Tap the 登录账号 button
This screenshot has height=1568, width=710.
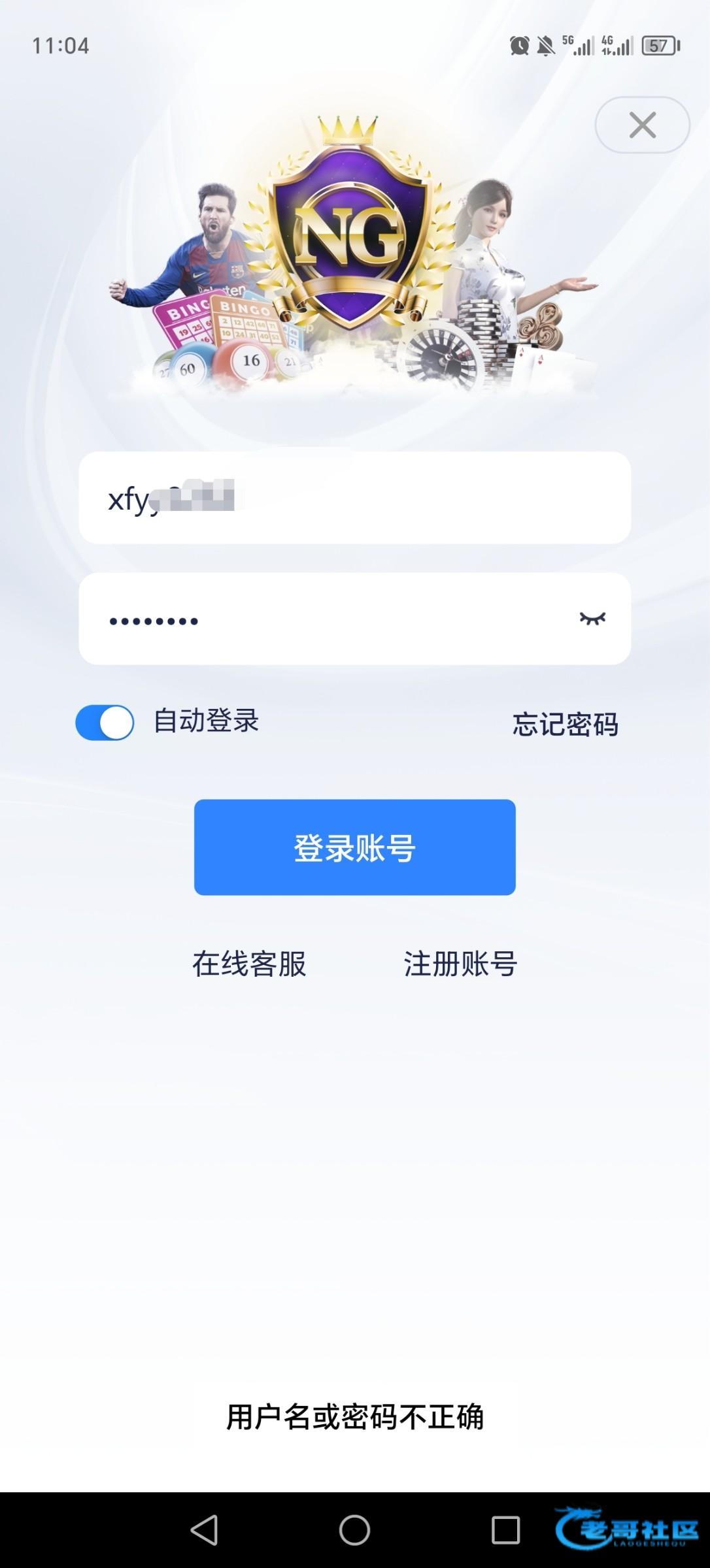(x=354, y=847)
